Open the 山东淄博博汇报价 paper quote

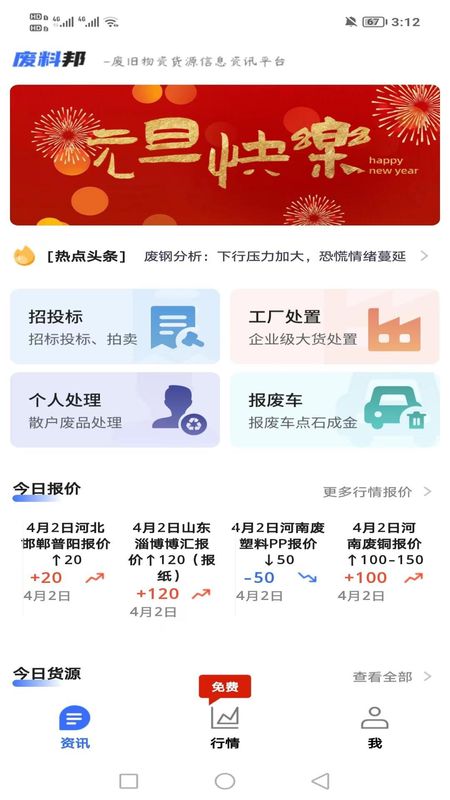(x=172, y=569)
